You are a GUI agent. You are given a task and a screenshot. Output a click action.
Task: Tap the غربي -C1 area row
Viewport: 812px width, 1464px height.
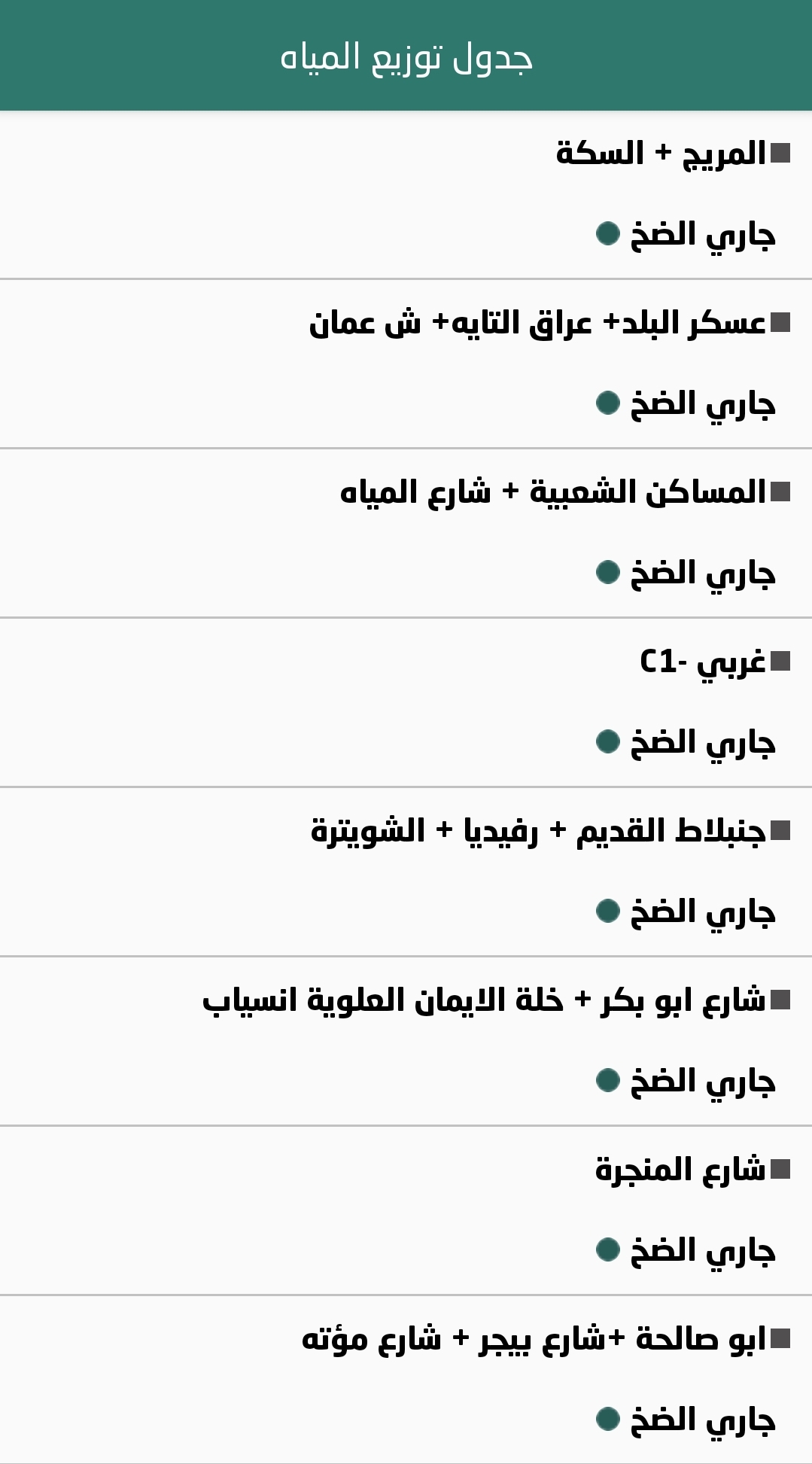pyautogui.click(x=703, y=662)
